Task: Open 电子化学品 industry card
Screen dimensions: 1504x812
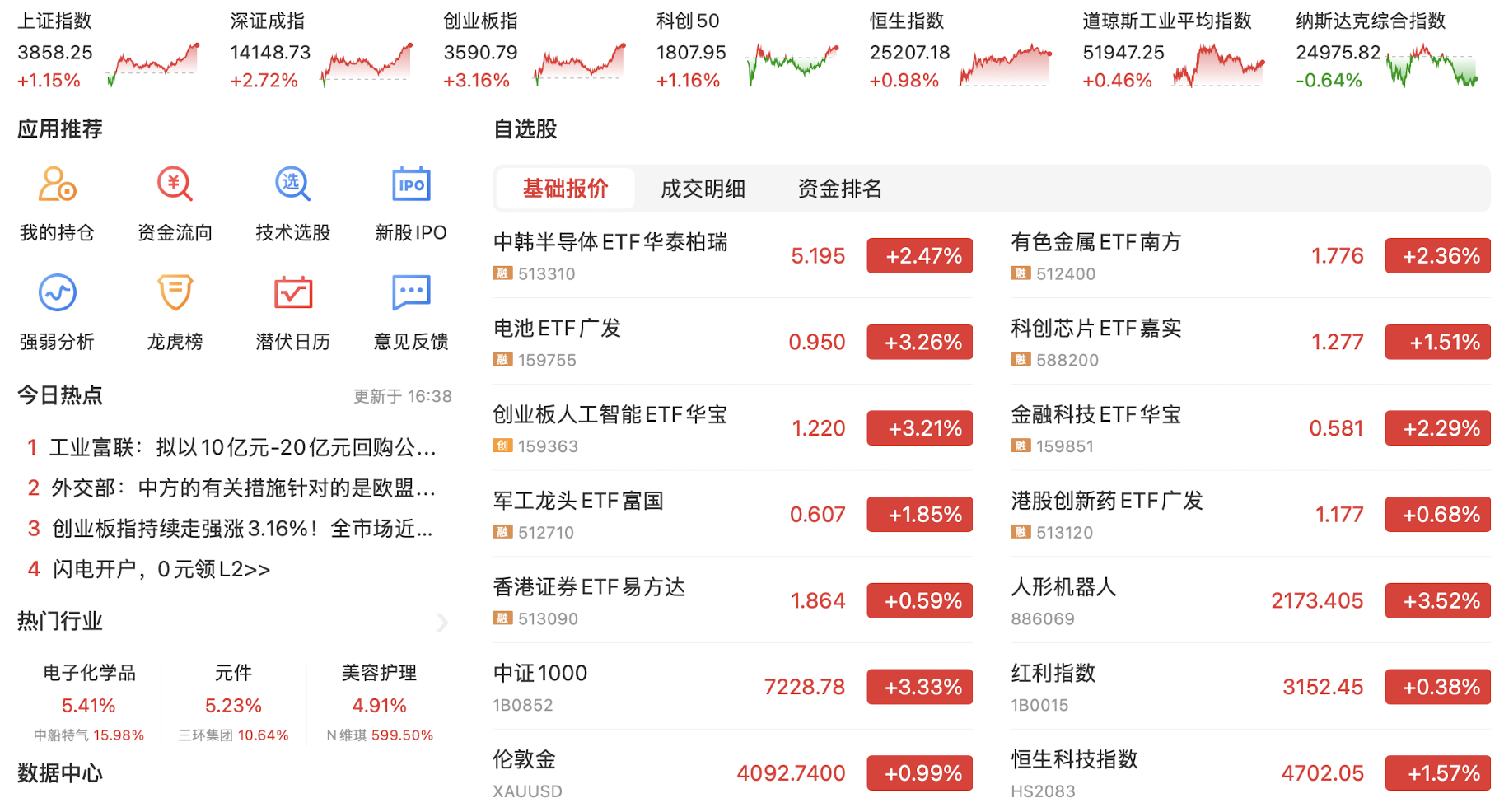Action: pyautogui.click(x=89, y=702)
